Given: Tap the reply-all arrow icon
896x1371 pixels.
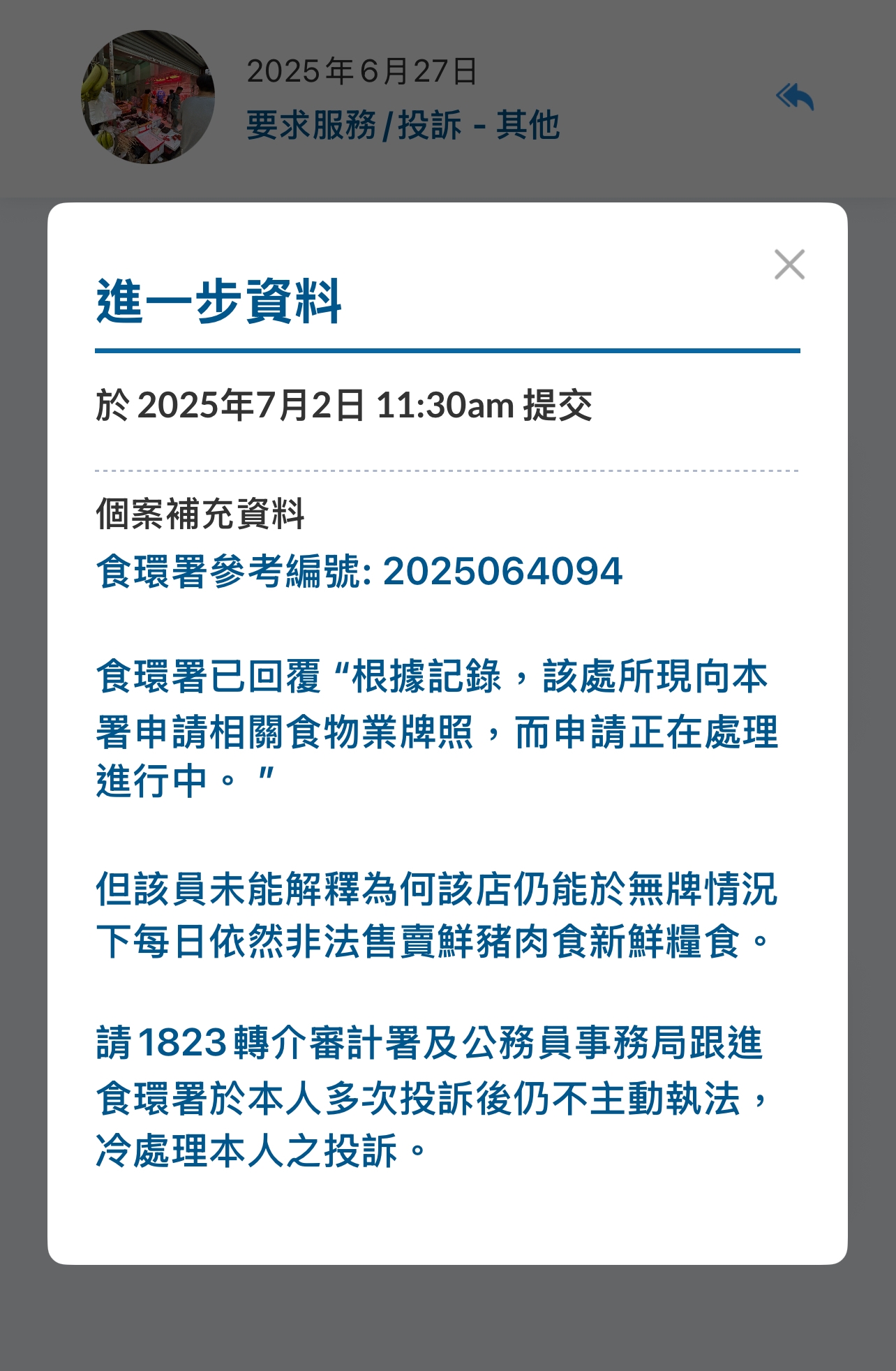Looking at the screenshot, I should pyautogui.click(x=796, y=97).
